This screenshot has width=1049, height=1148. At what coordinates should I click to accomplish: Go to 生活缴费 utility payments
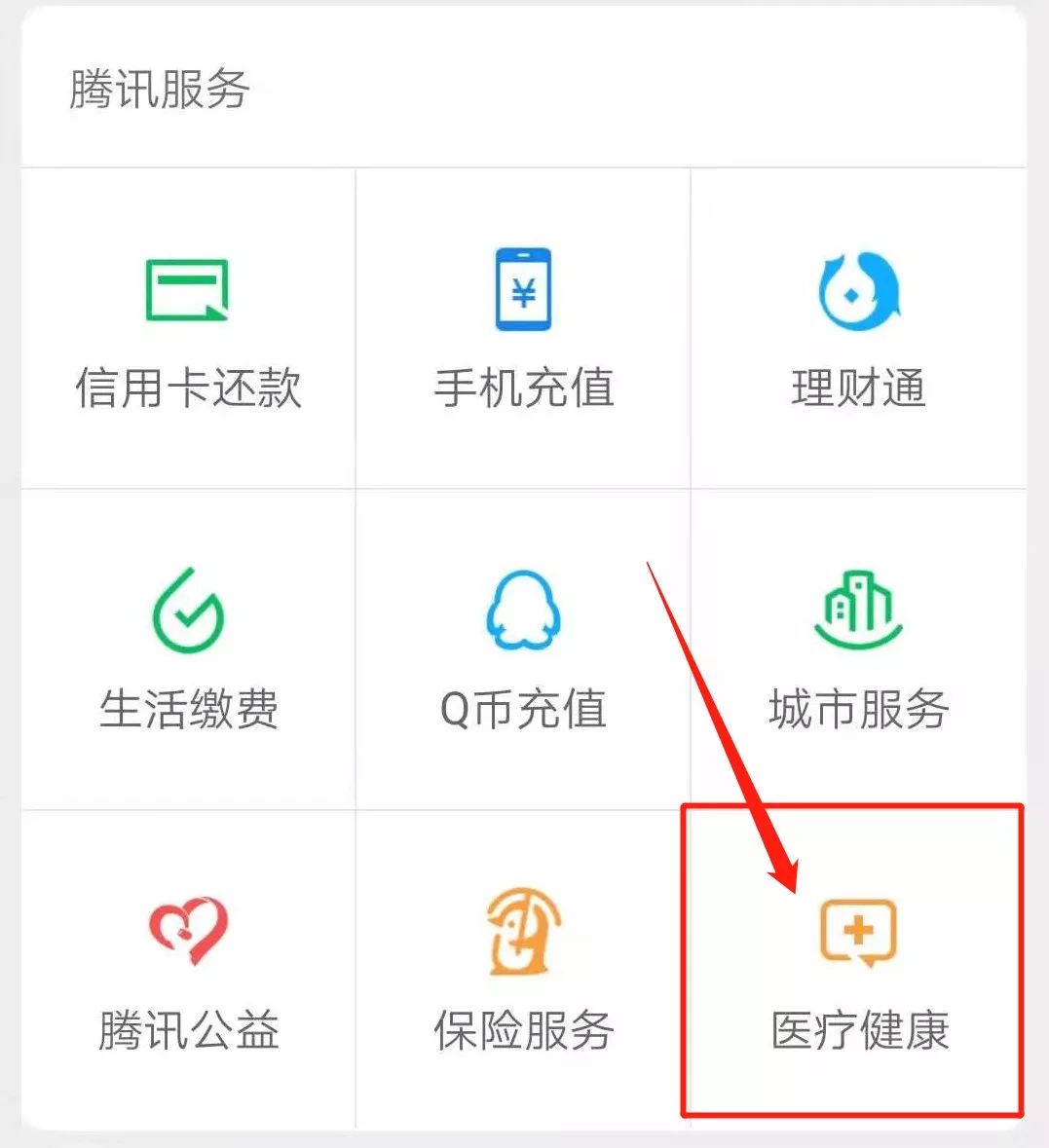[188, 650]
